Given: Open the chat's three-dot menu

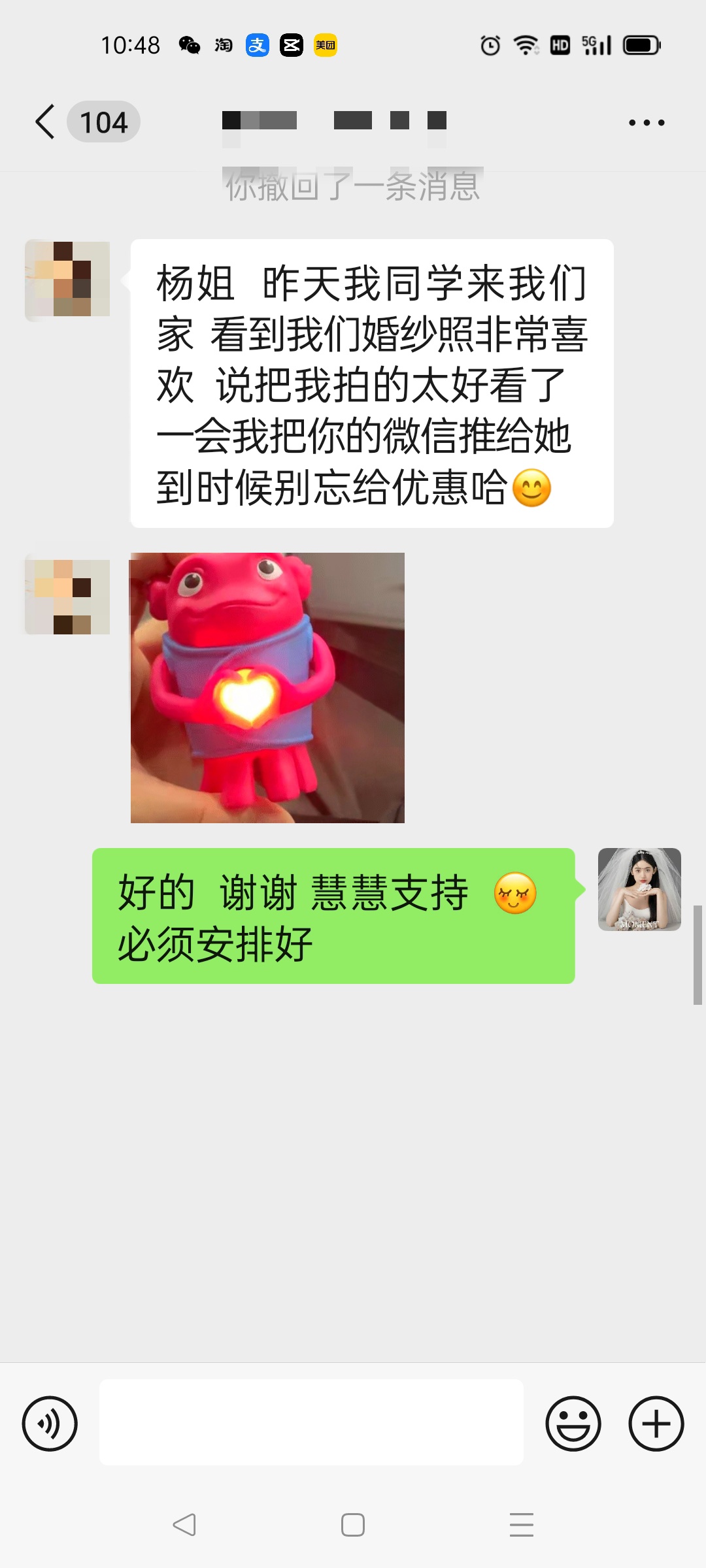Looking at the screenshot, I should pyautogui.click(x=647, y=122).
